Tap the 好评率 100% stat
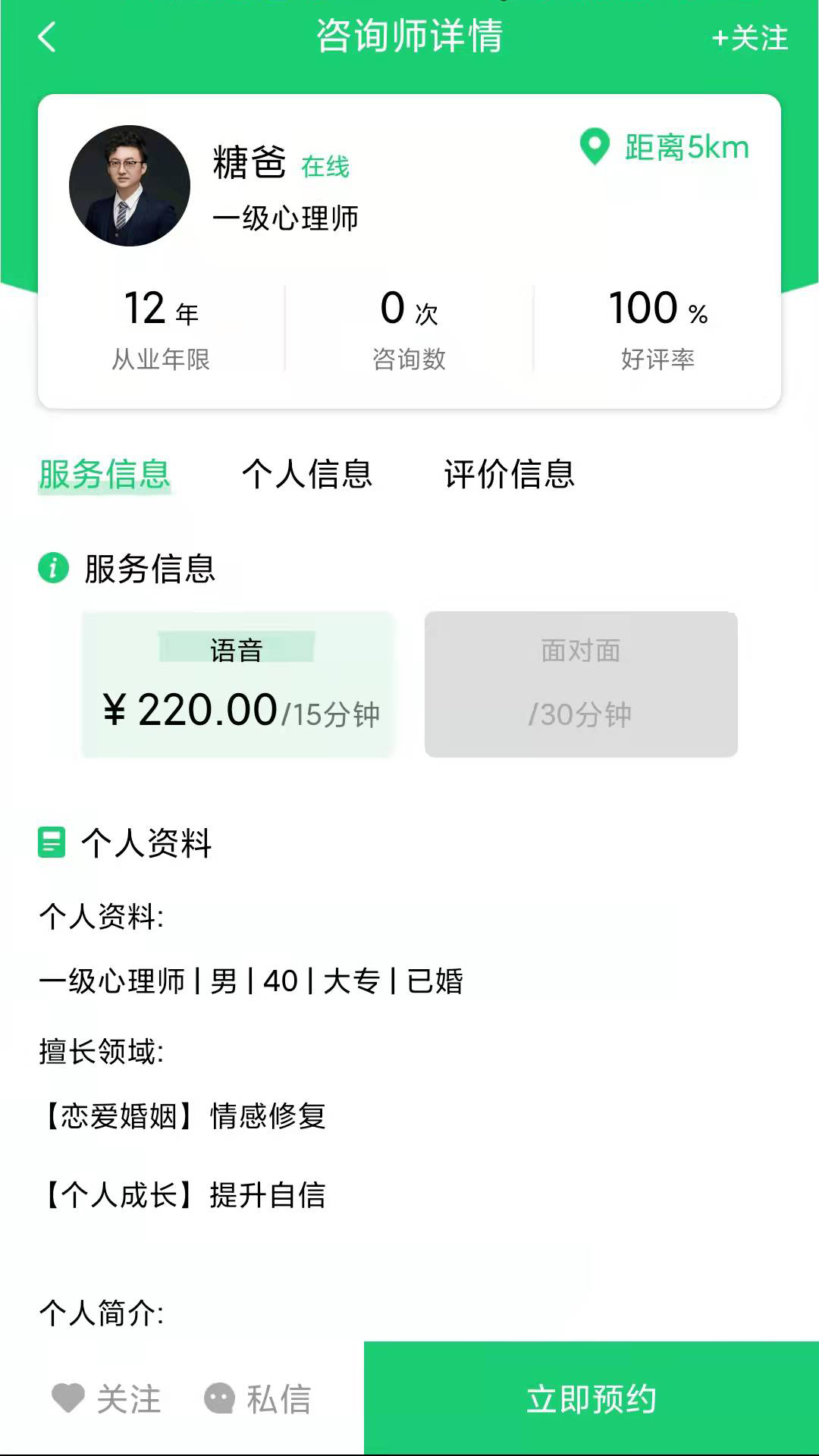 click(658, 326)
